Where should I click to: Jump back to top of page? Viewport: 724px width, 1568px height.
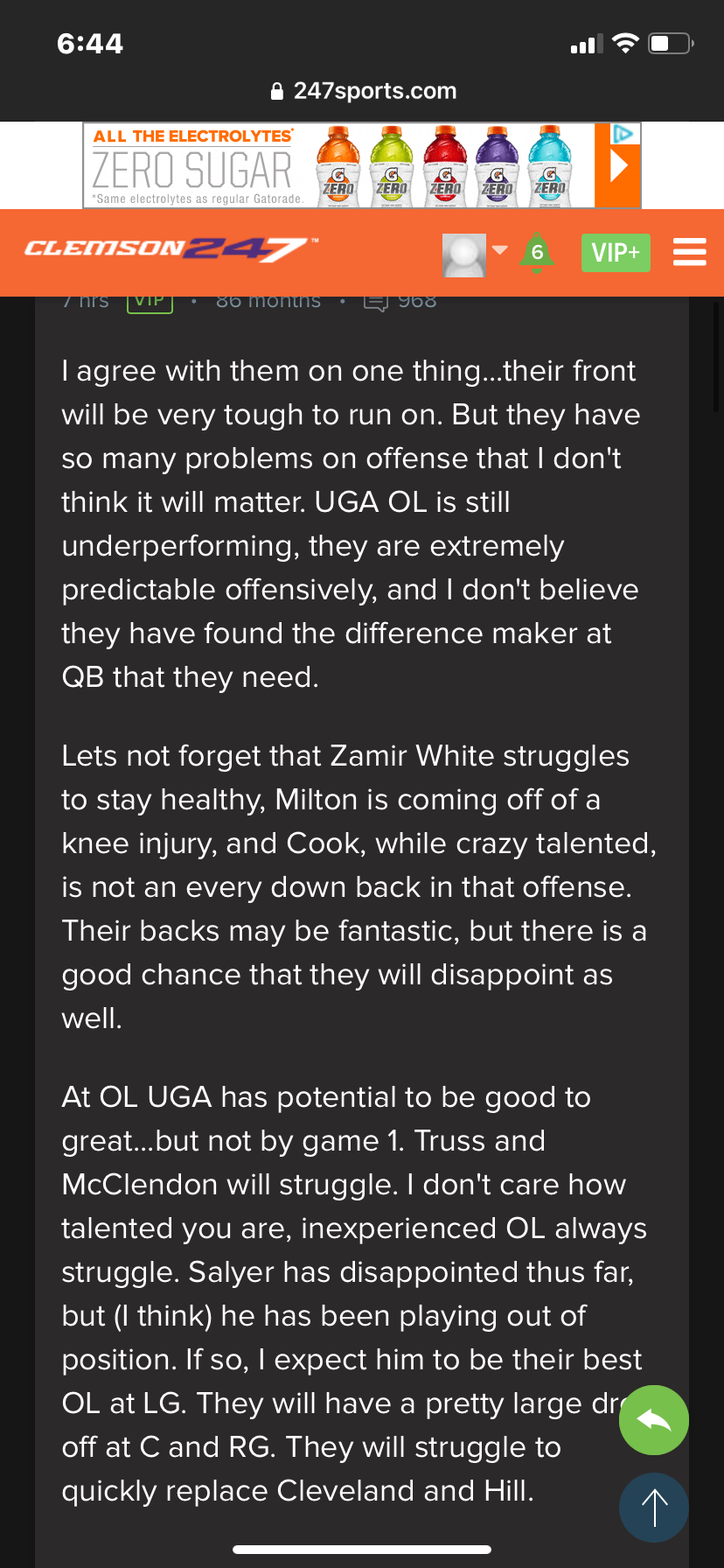click(653, 1507)
